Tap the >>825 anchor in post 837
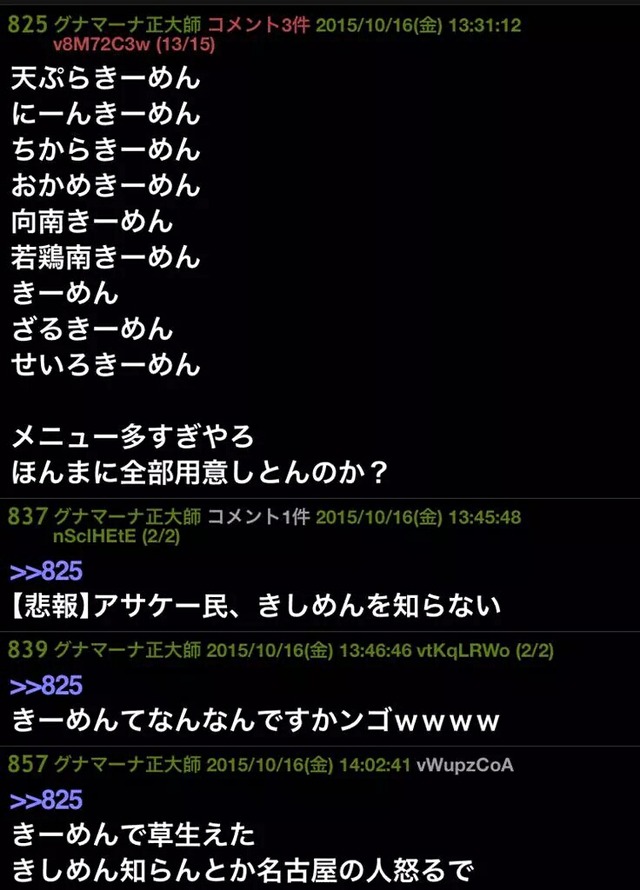This screenshot has width=640, height=890. click(46, 573)
